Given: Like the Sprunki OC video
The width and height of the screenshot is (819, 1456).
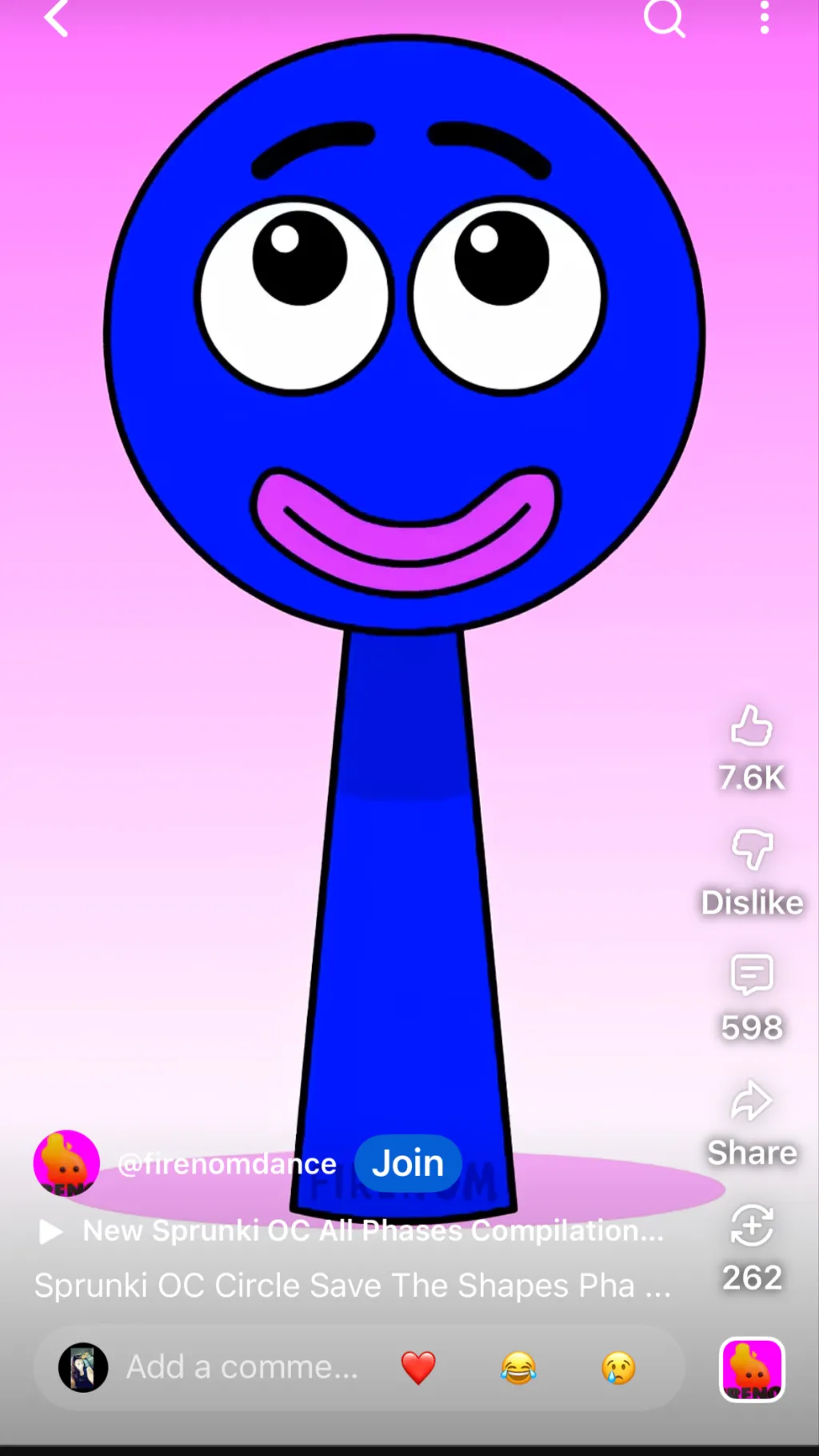Looking at the screenshot, I should coord(750,729).
